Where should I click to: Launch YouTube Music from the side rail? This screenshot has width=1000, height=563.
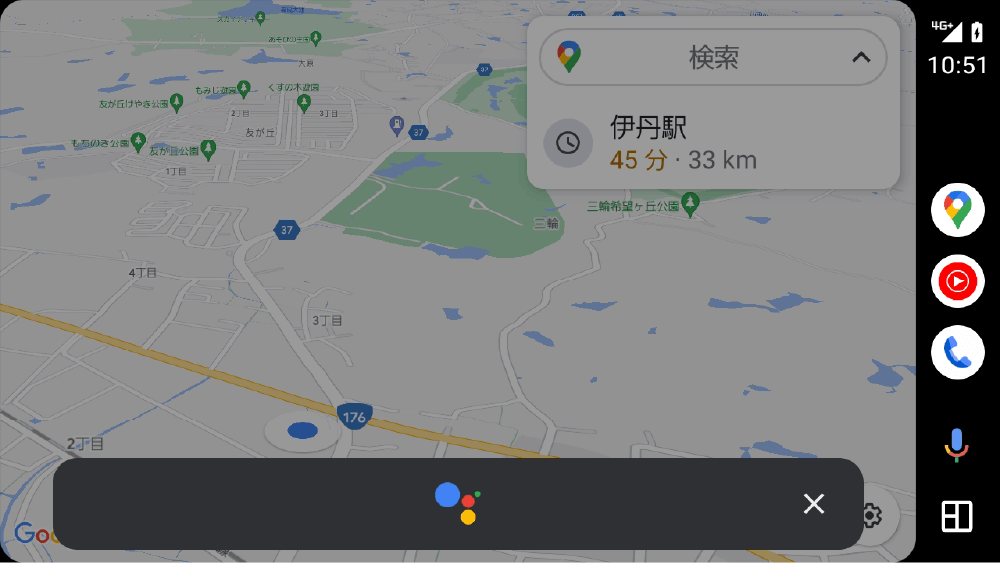point(957,281)
